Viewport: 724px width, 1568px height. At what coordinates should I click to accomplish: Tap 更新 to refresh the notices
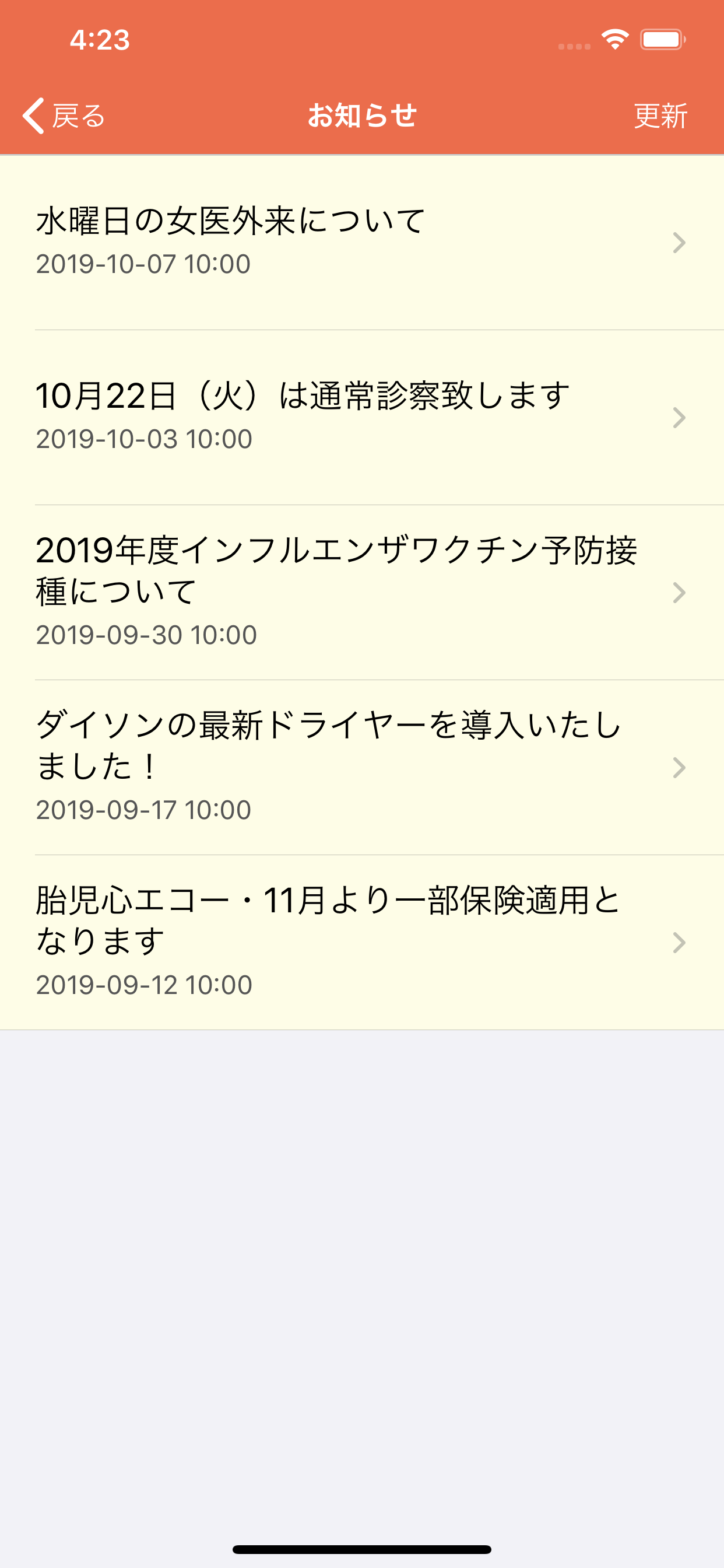click(660, 116)
